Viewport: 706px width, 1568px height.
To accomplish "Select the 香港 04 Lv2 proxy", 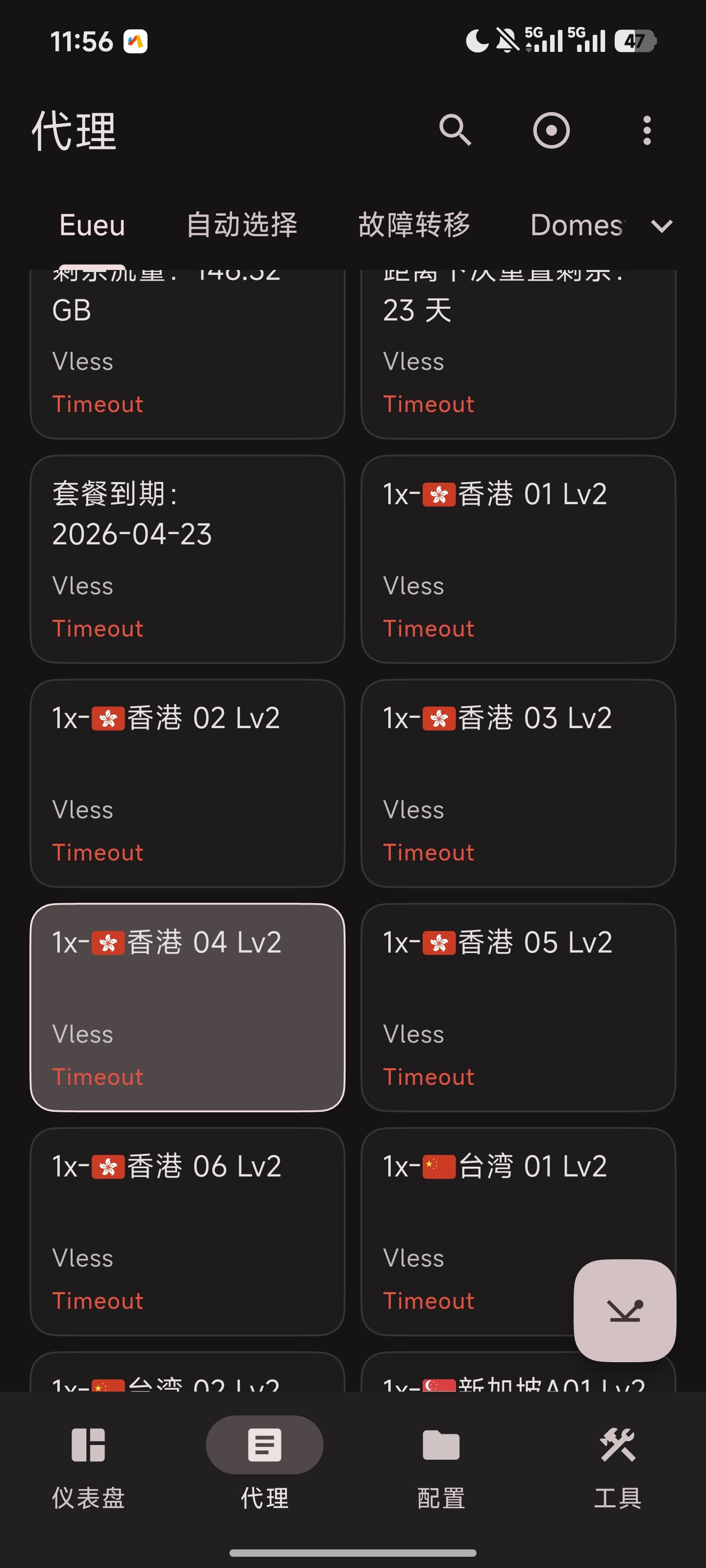I will 187,1007.
